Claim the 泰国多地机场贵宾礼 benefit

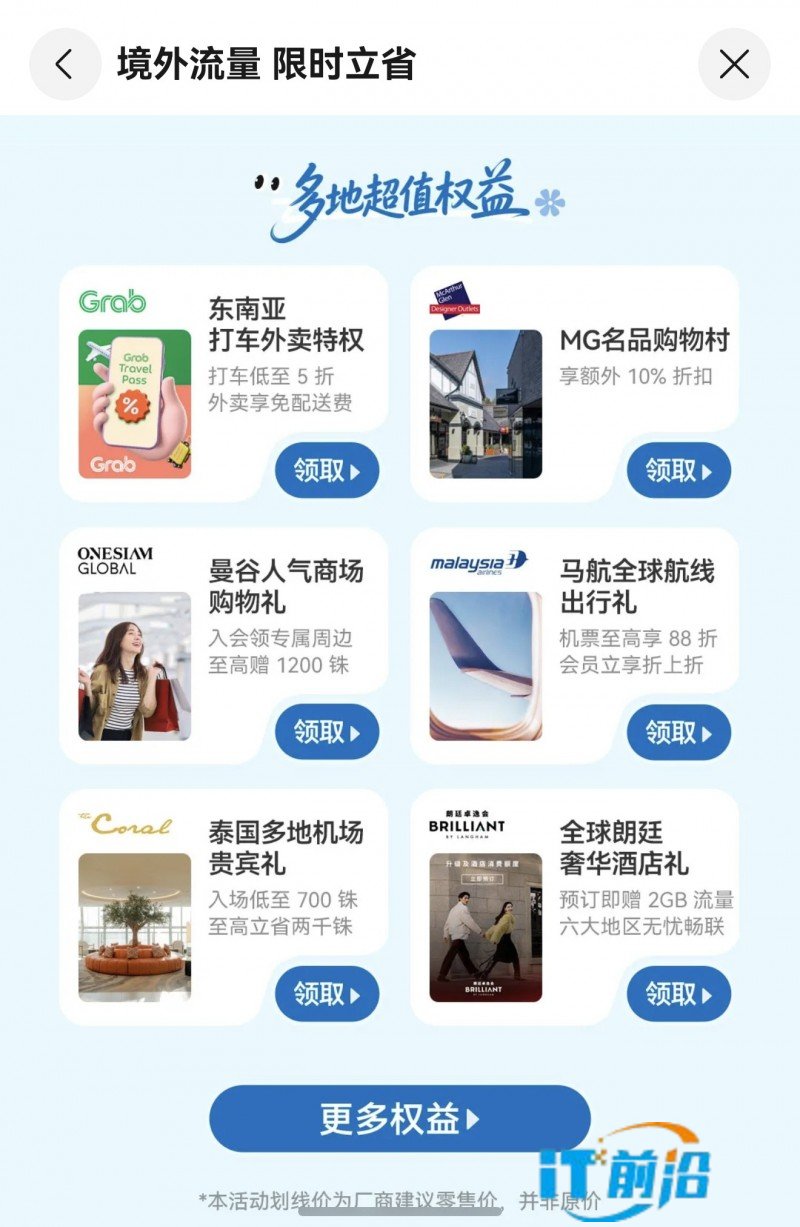(x=327, y=994)
